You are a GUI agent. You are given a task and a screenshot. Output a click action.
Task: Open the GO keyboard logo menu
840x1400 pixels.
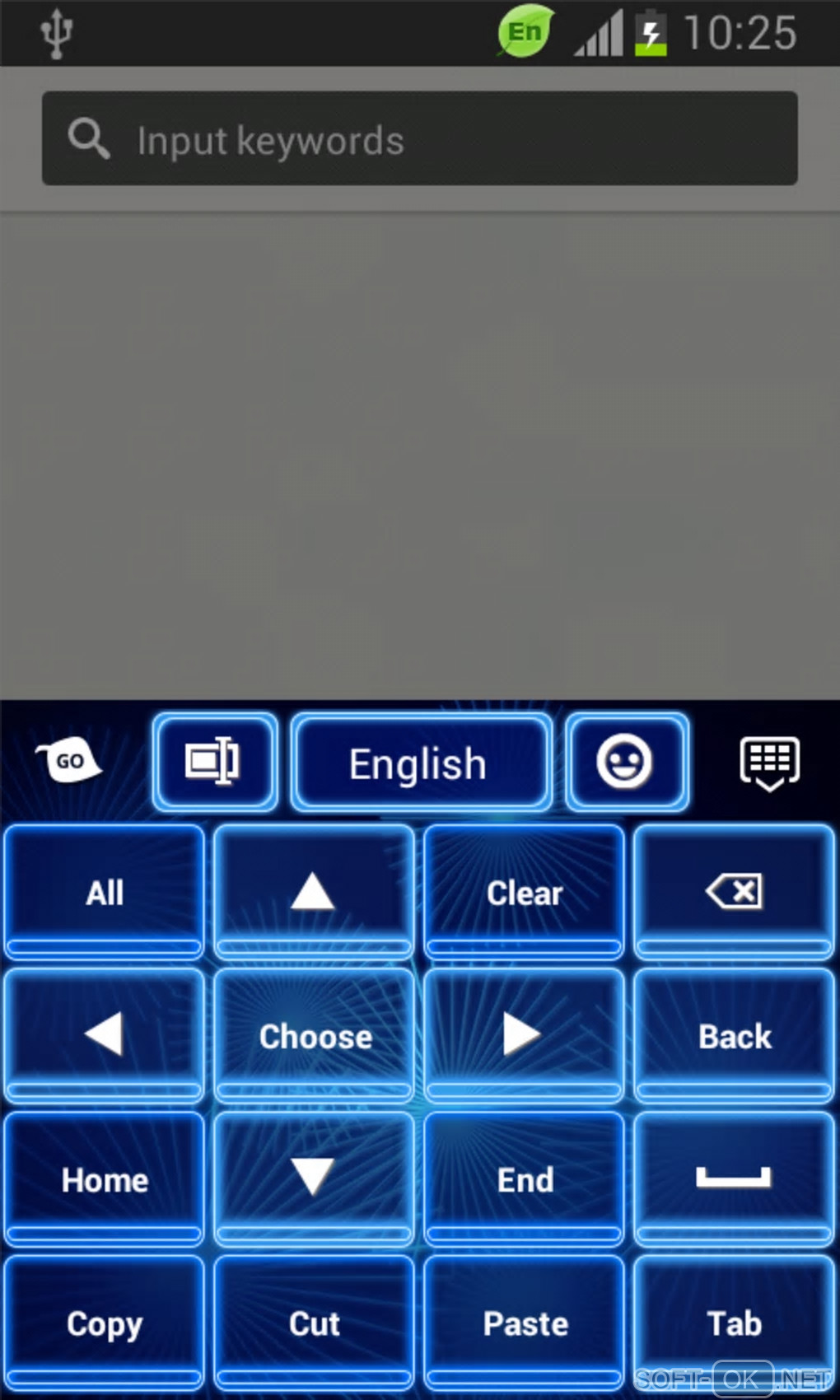click(69, 761)
